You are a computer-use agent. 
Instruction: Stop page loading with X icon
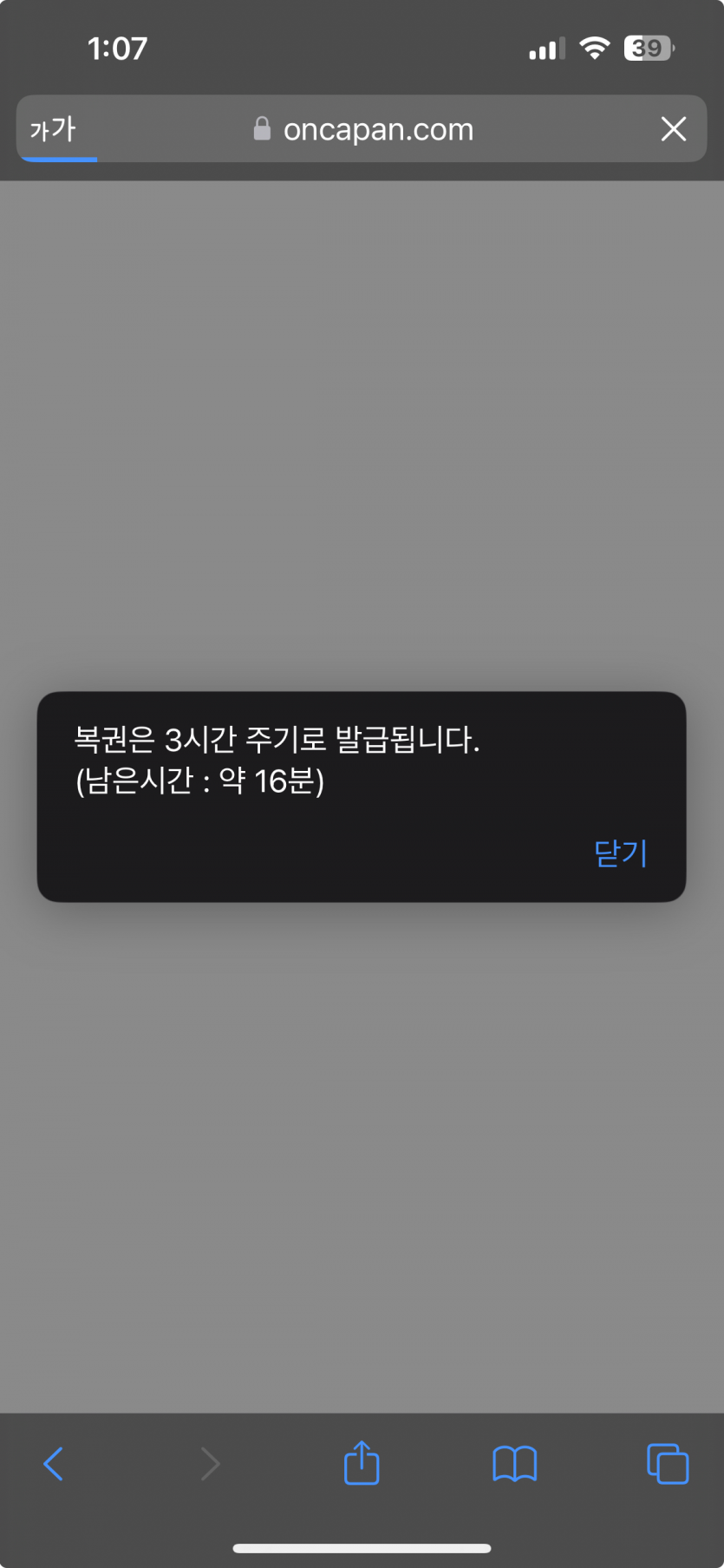point(673,129)
